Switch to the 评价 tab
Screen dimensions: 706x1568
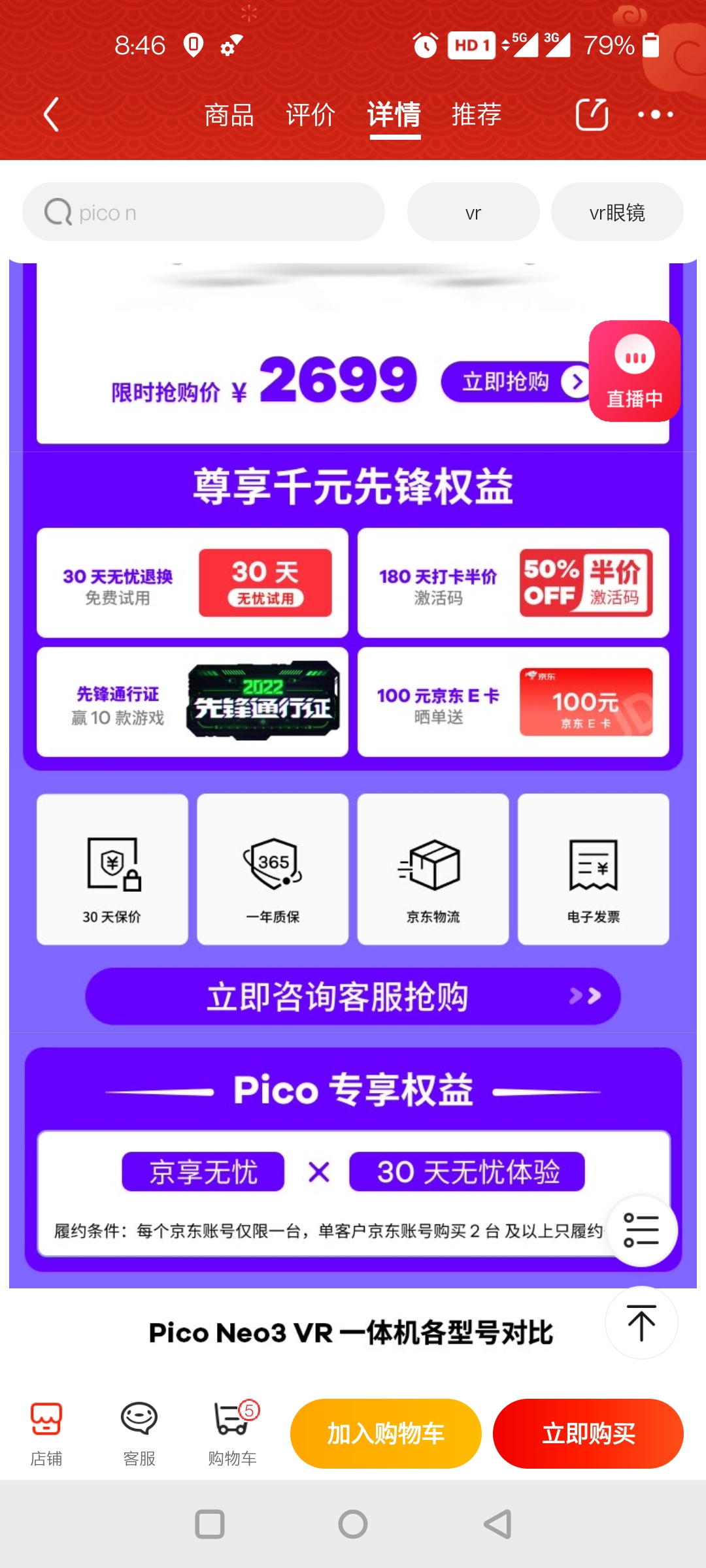point(309,114)
